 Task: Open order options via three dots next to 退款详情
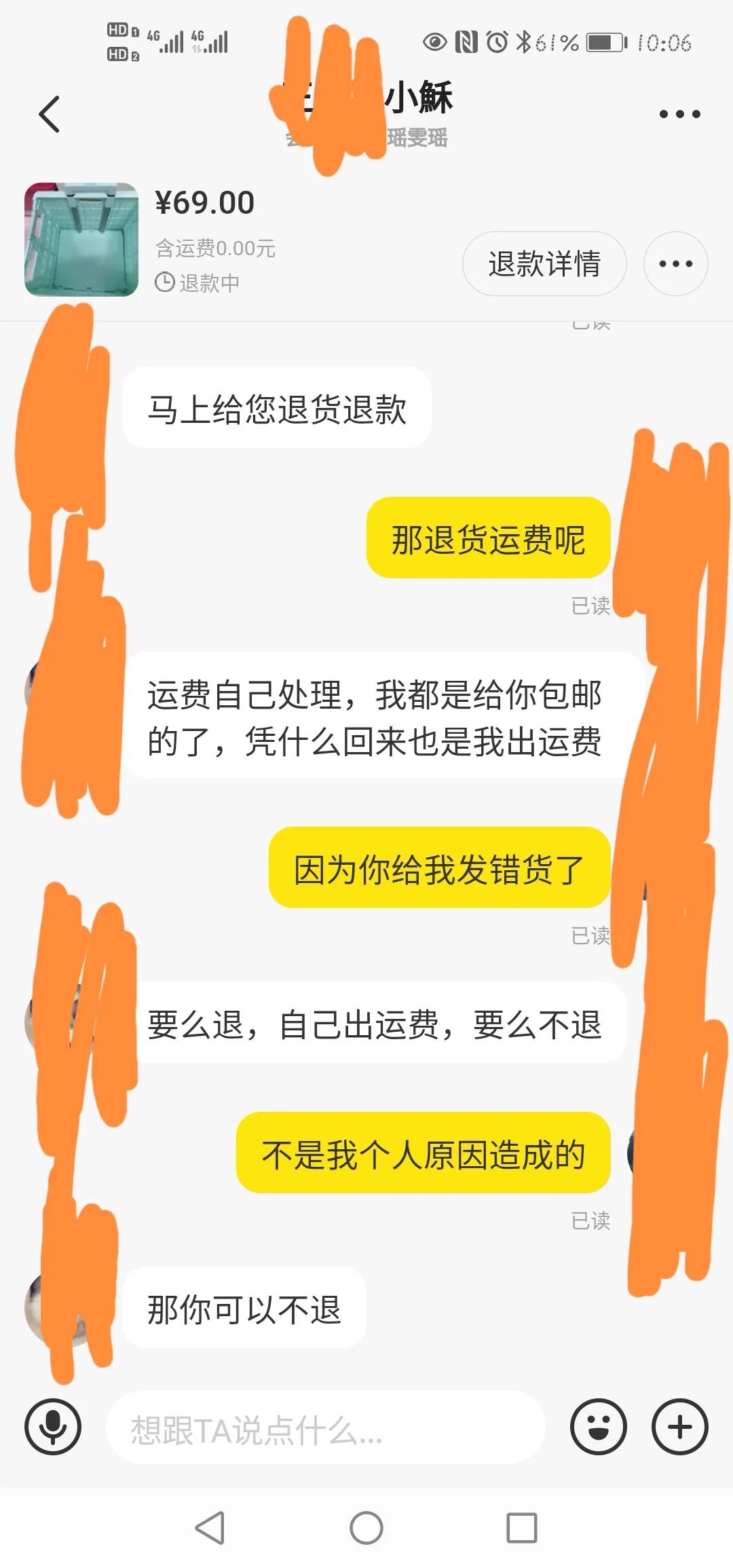pos(675,263)
